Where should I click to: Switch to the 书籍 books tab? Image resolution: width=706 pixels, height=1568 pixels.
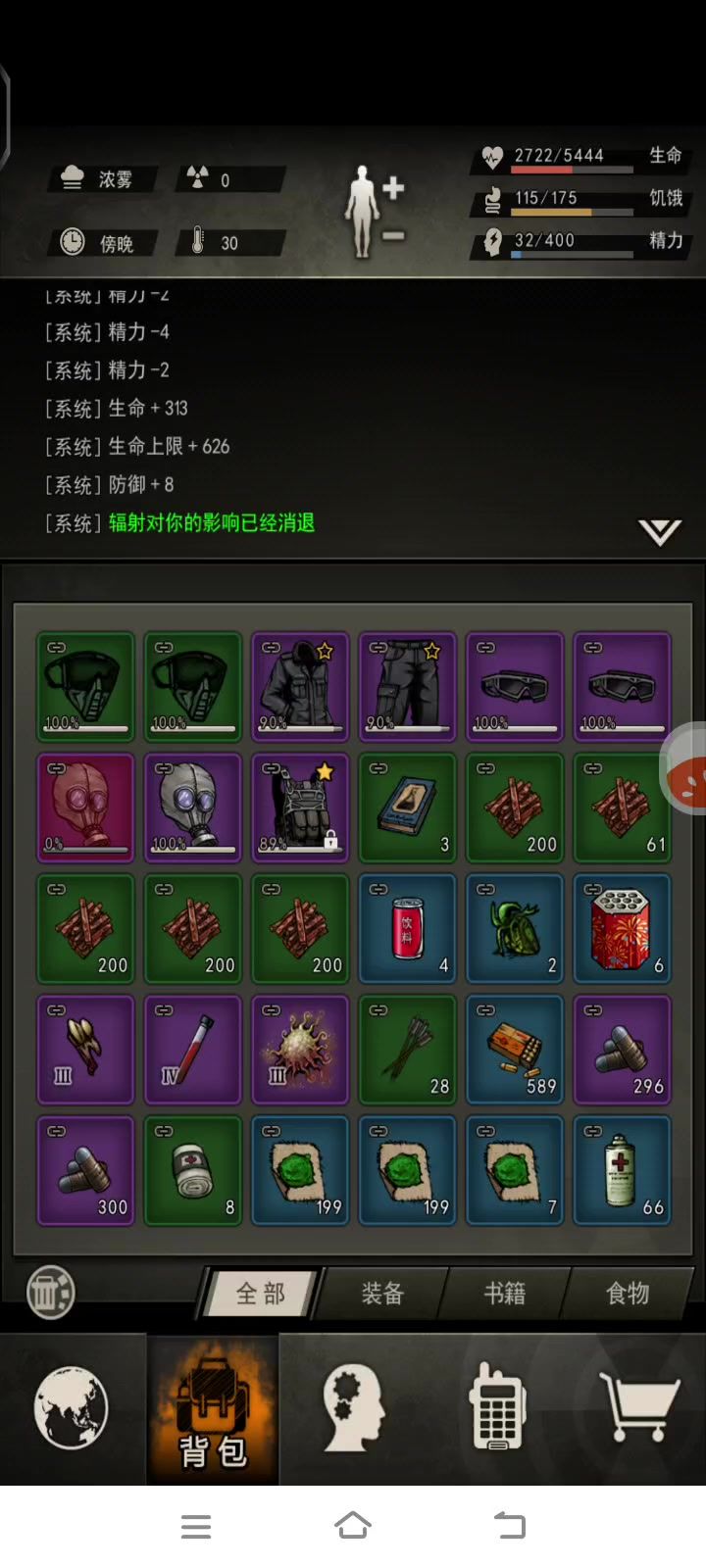505,1294
